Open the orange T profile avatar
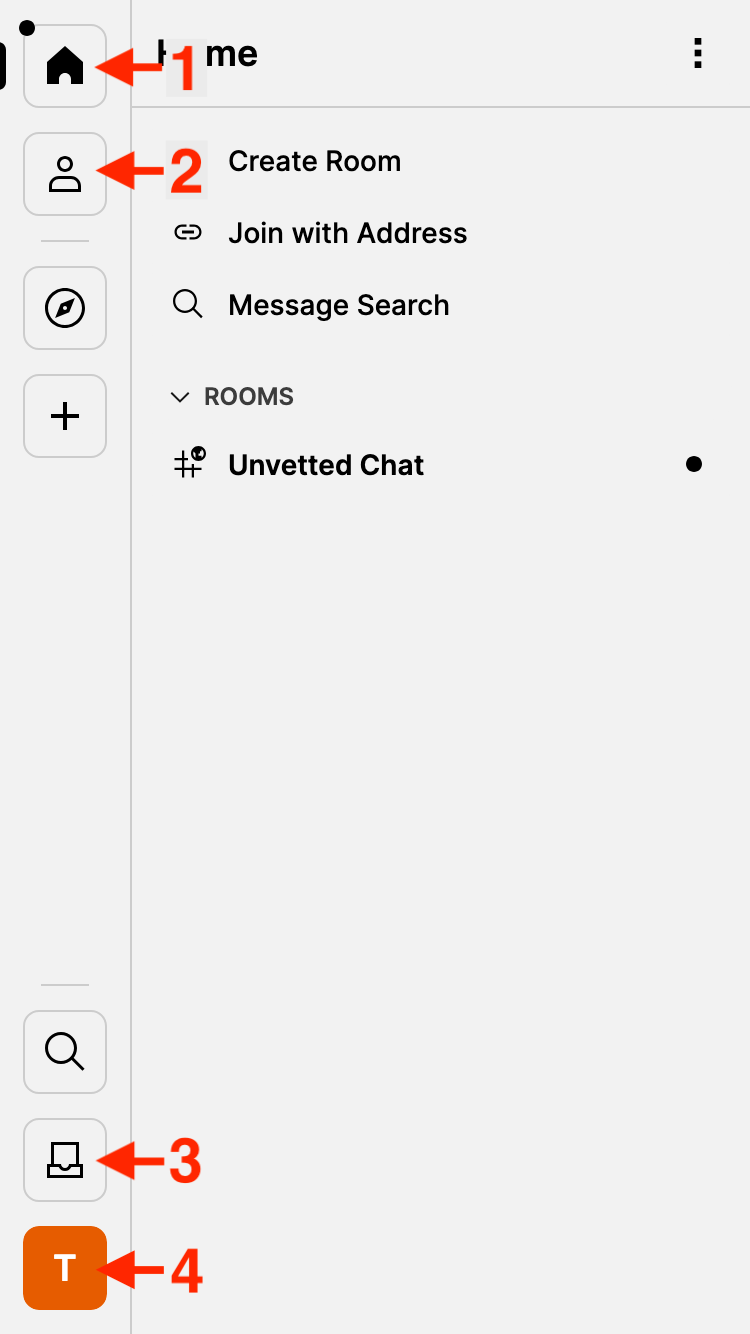The image size is (750, 1334). click(65, 1268)
